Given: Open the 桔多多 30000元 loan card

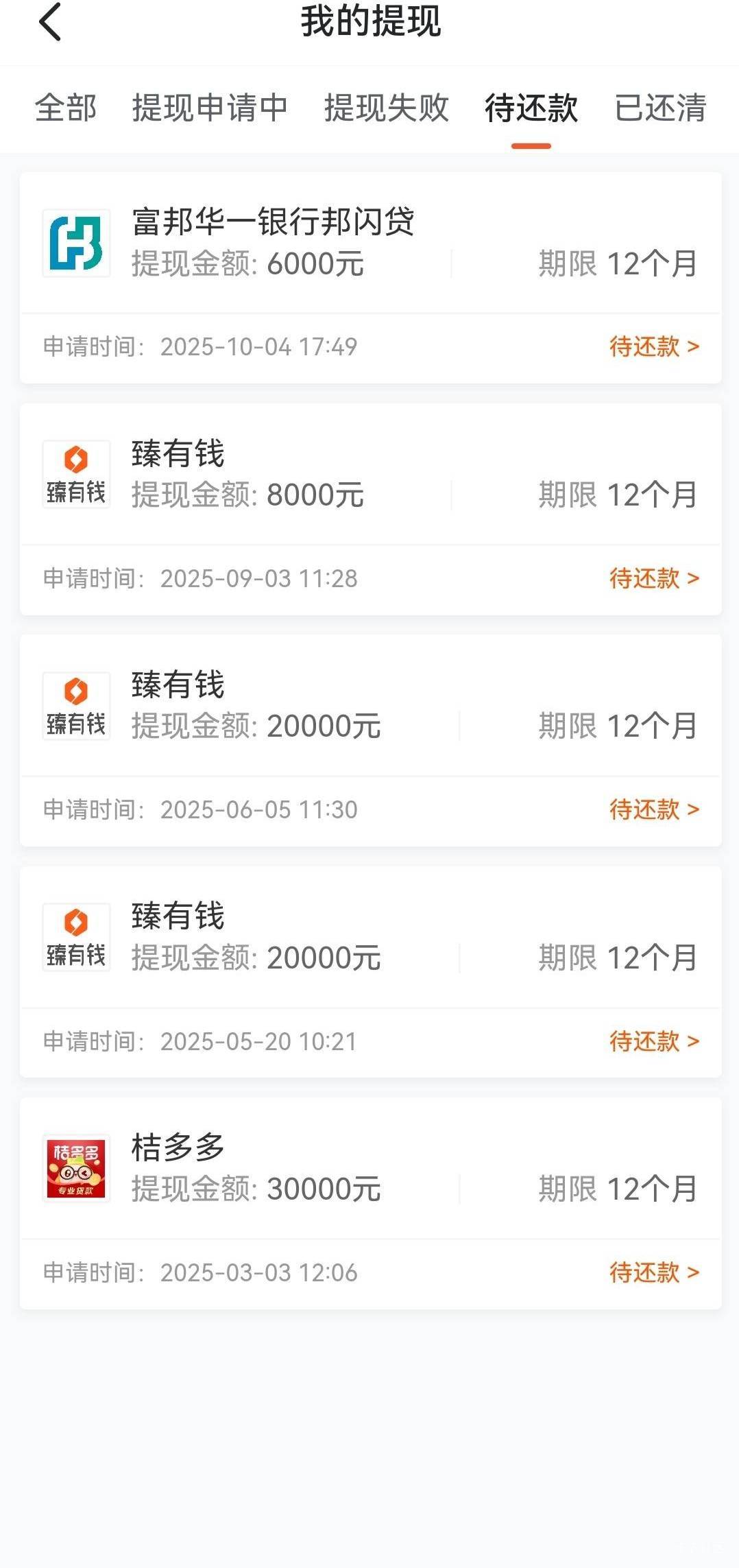Looking at the screenshot, I should click(x=370, y=1169).
